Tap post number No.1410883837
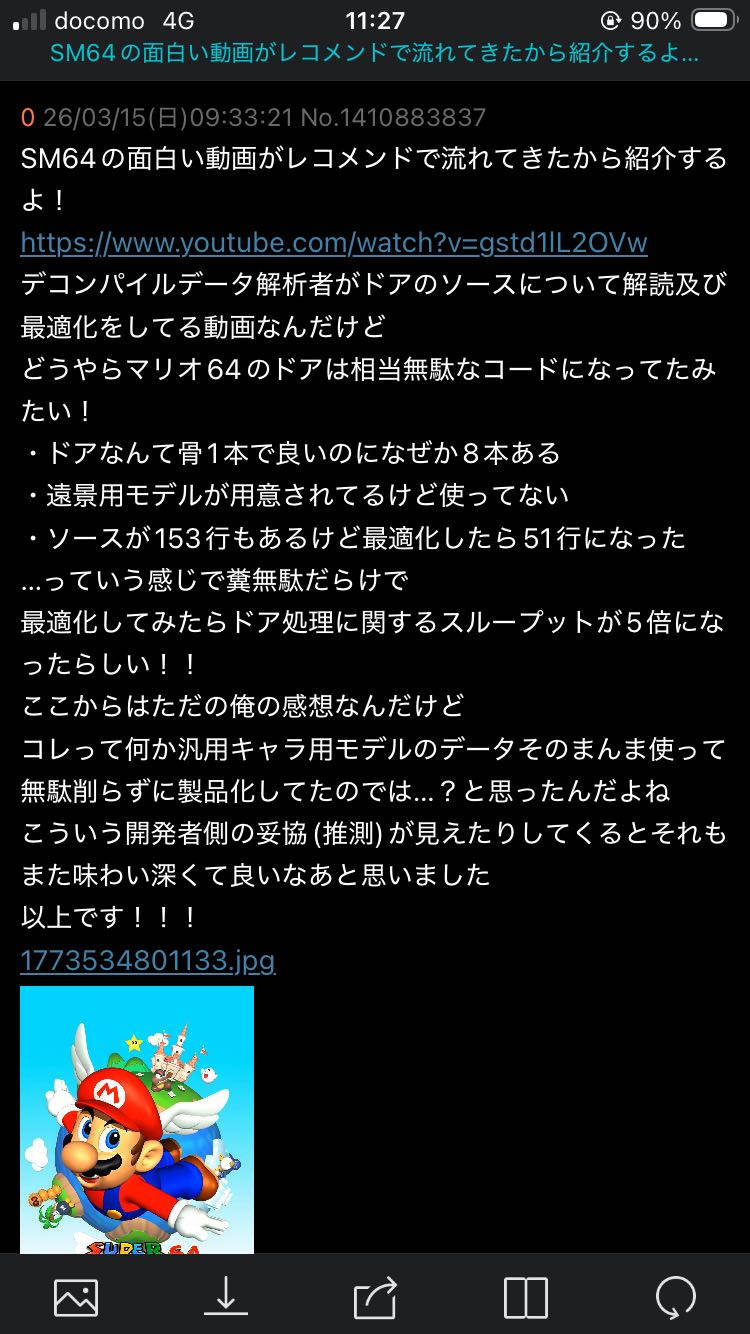 [x=393, y=117]
